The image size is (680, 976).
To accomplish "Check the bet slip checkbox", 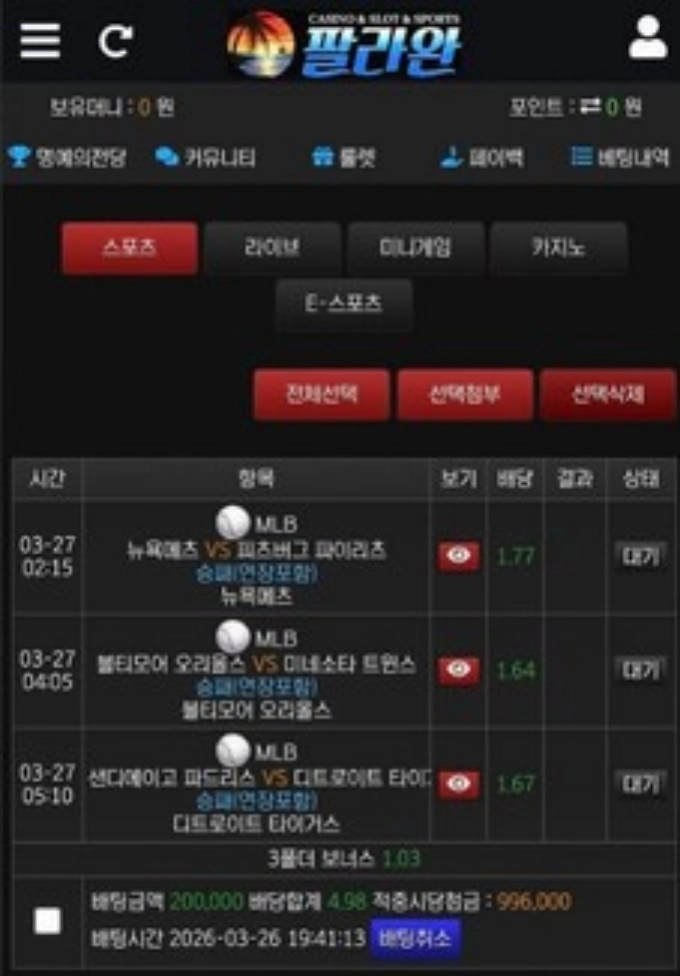I will 47,921.
